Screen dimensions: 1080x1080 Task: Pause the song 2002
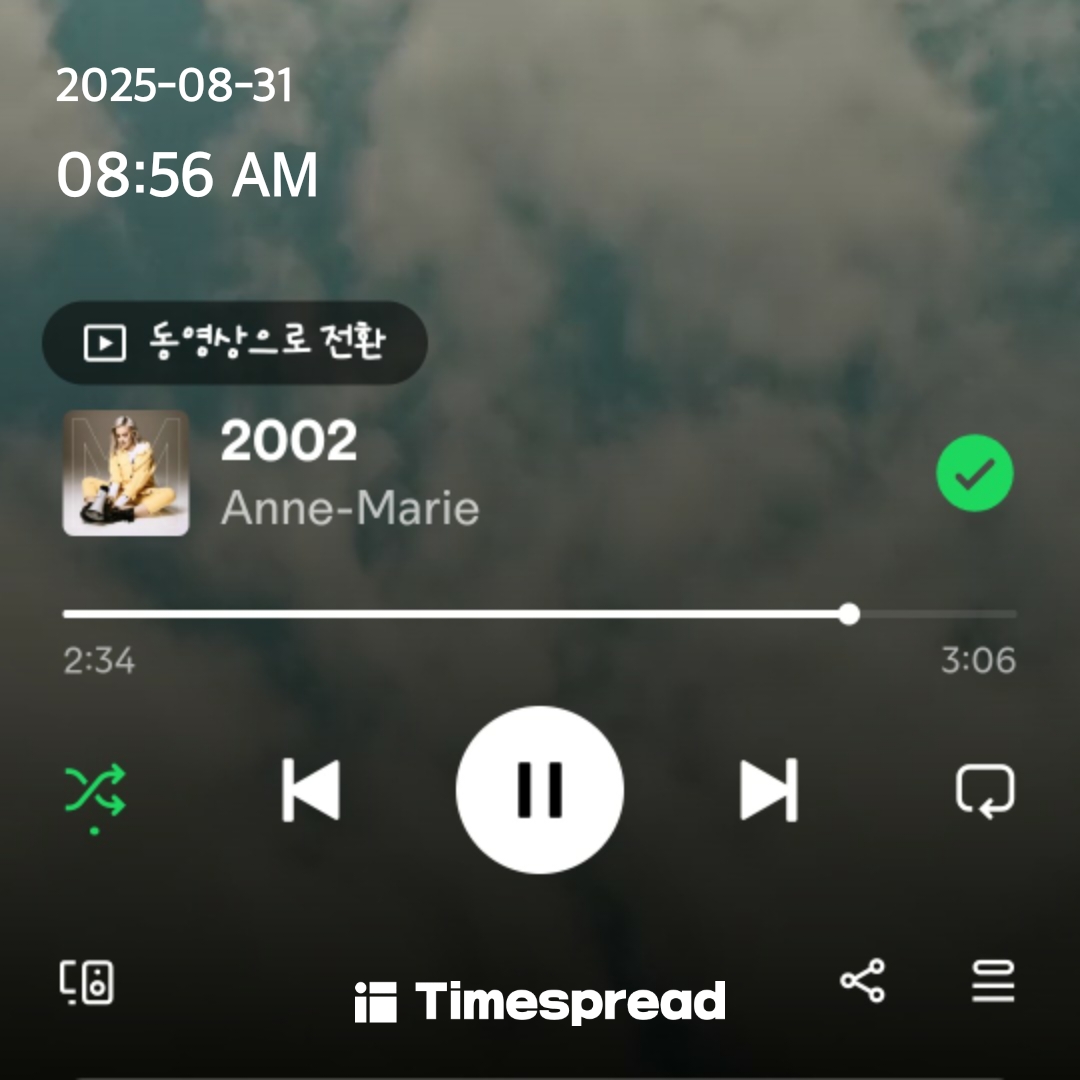(x=540, y=790)
